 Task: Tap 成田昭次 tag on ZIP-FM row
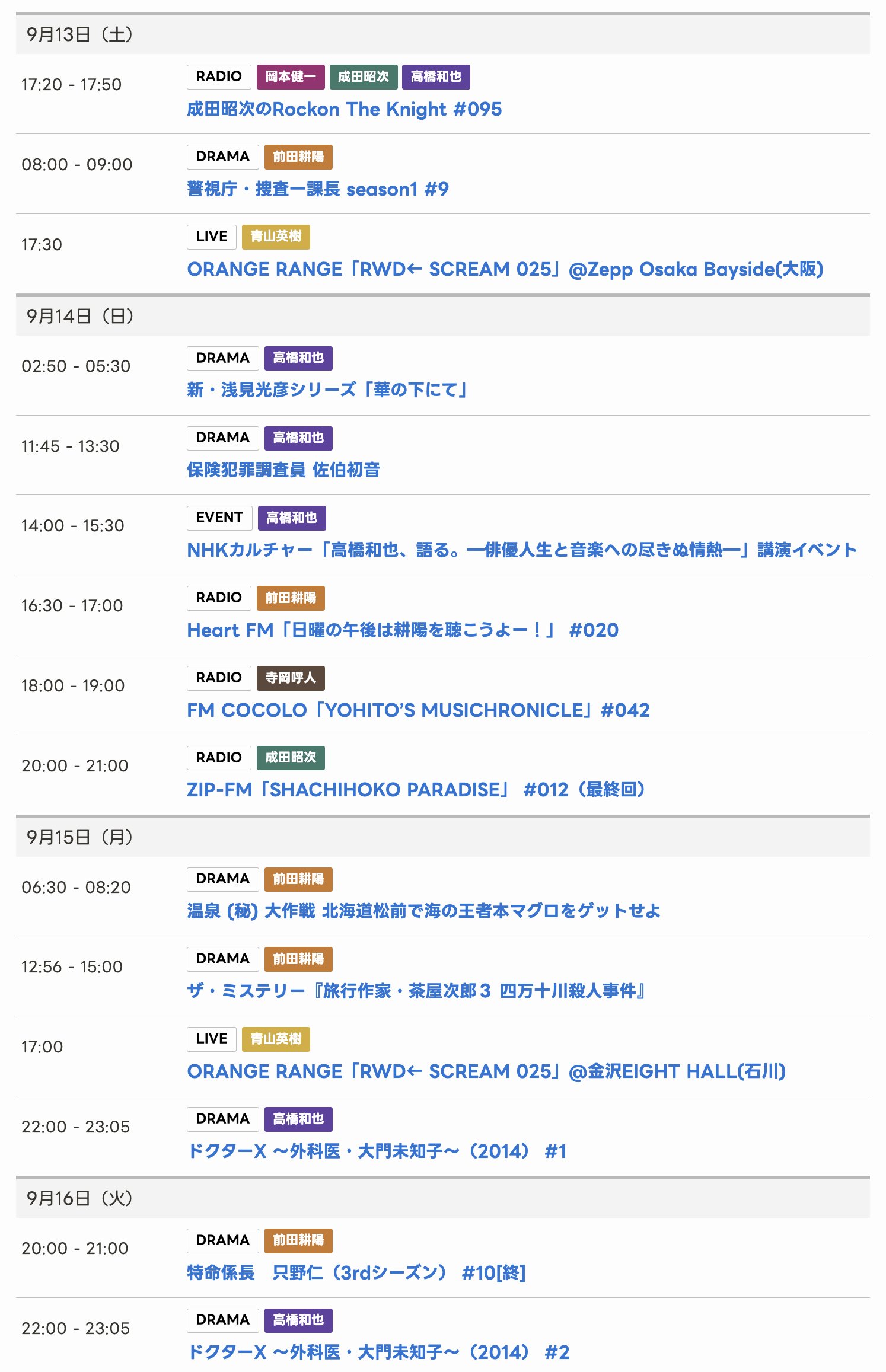point(291,758)
